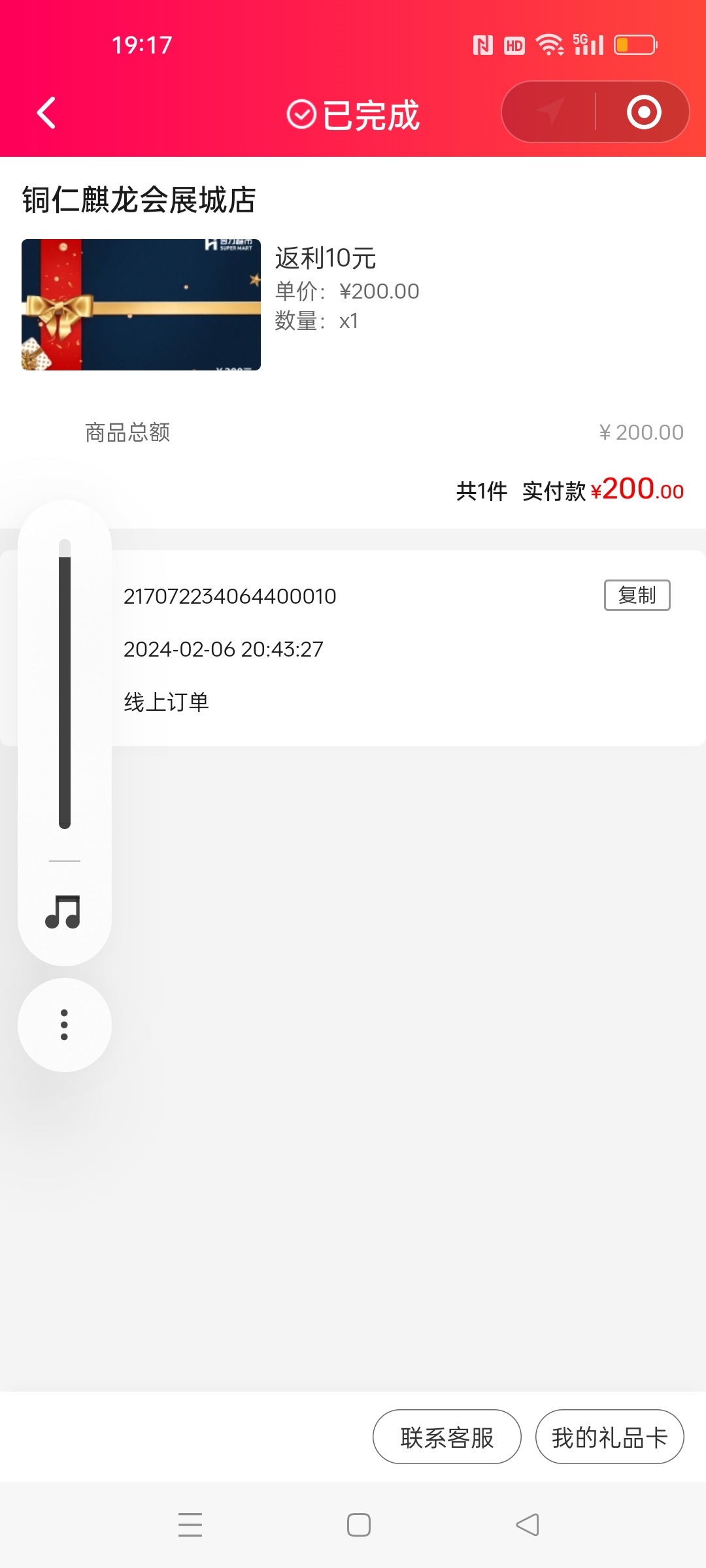Tap the music note media icon
Image resolution: width=706 pixels, height=1568 pixels.
63,911
